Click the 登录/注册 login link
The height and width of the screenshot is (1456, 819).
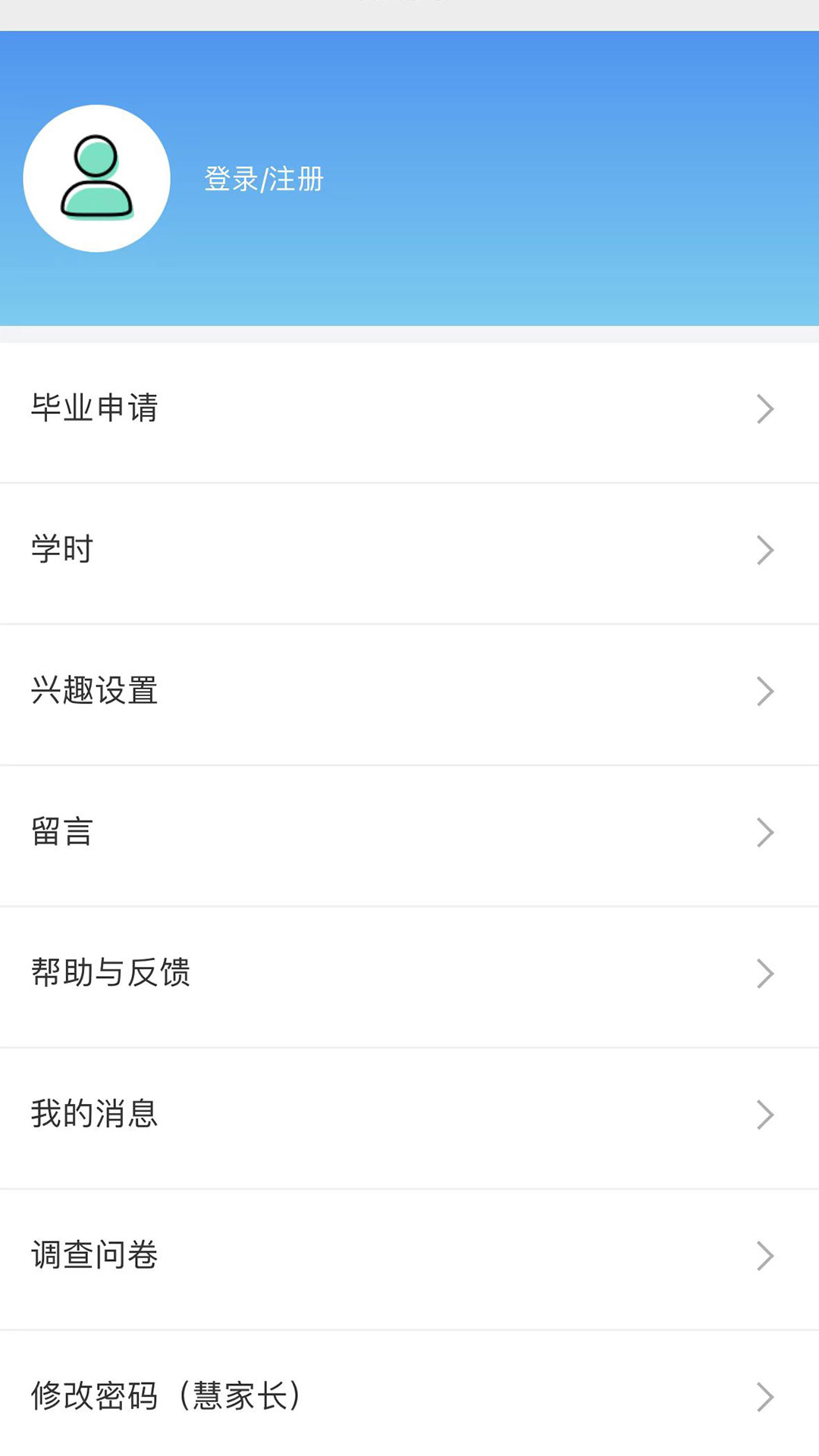pyautogui.click(x=263, y=180)
